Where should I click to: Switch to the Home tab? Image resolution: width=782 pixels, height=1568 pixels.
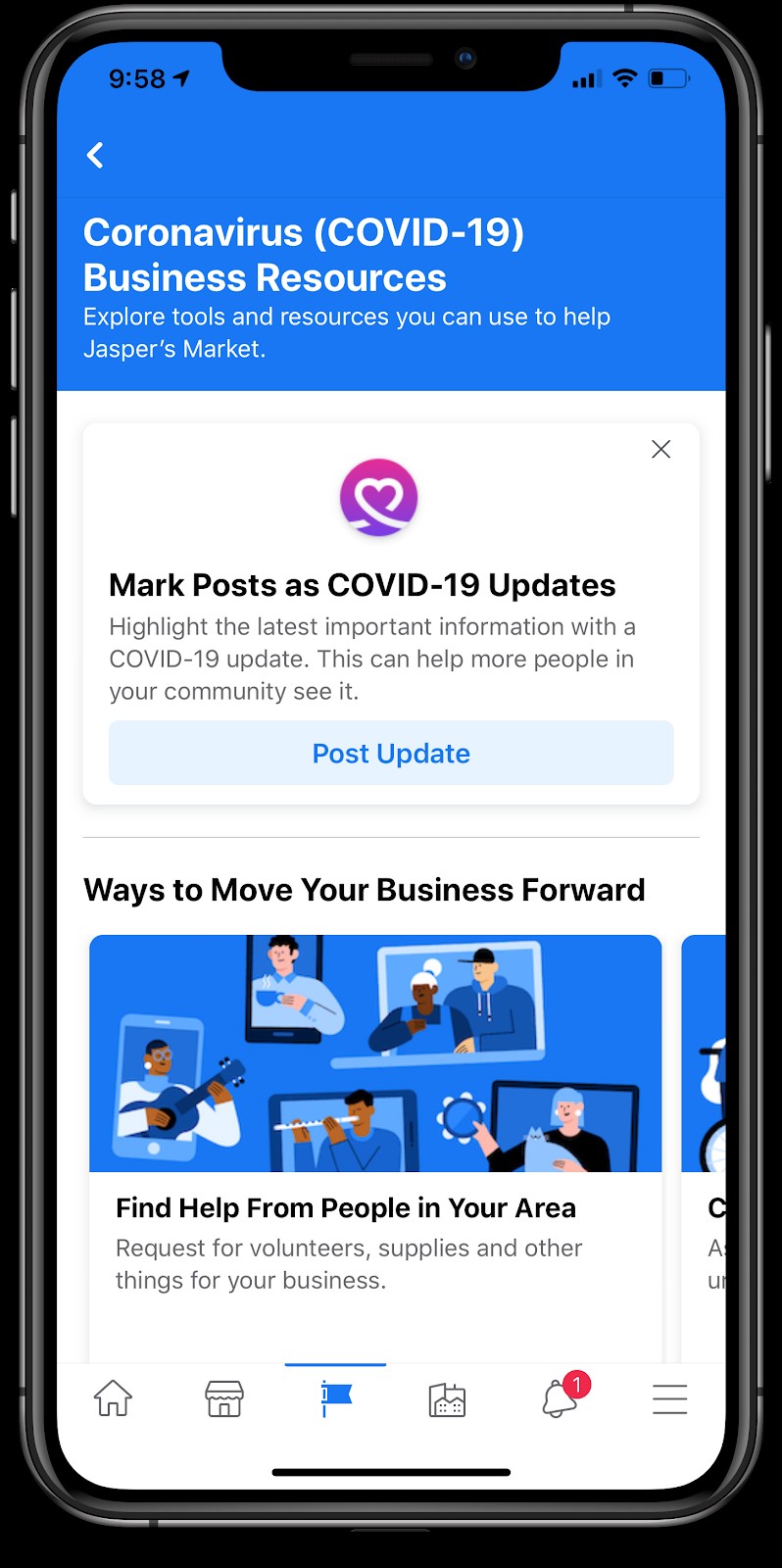pos(113,1398)
